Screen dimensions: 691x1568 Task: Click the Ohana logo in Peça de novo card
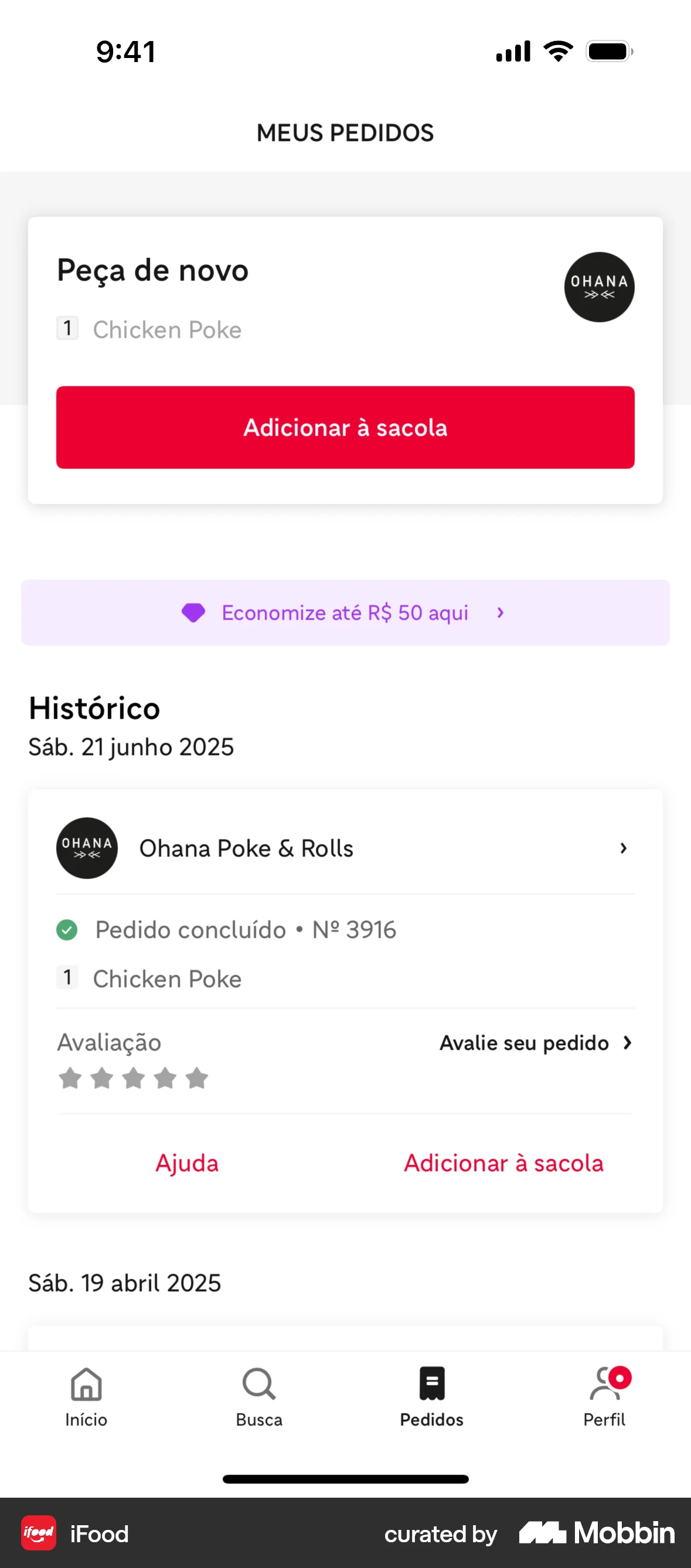[x=599, y=287]
